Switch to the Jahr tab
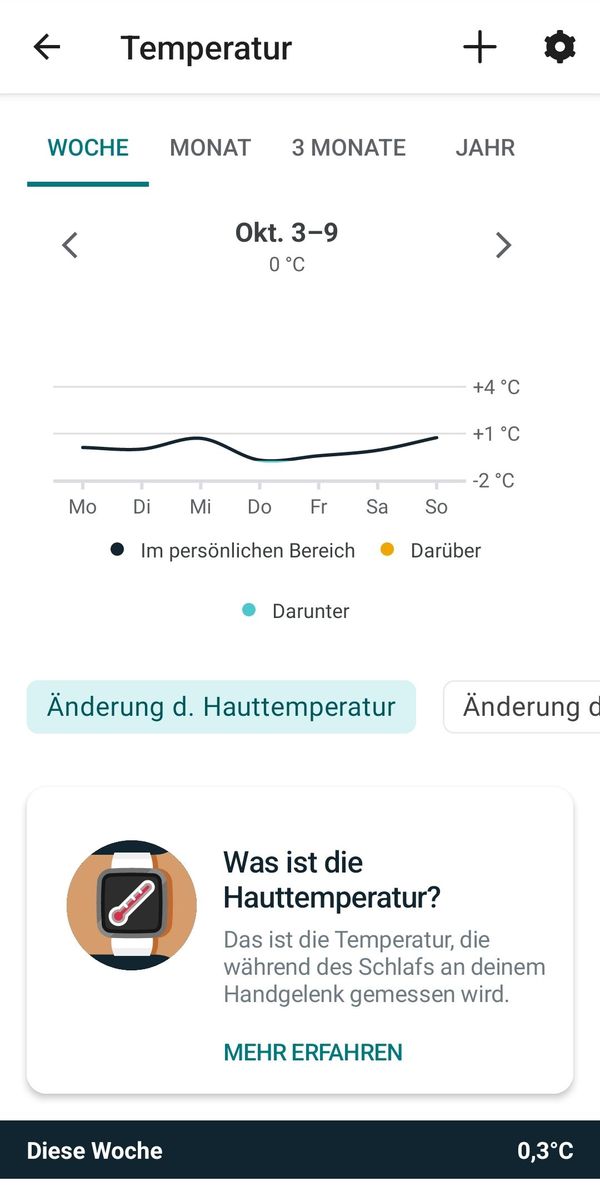 (485, 148)
